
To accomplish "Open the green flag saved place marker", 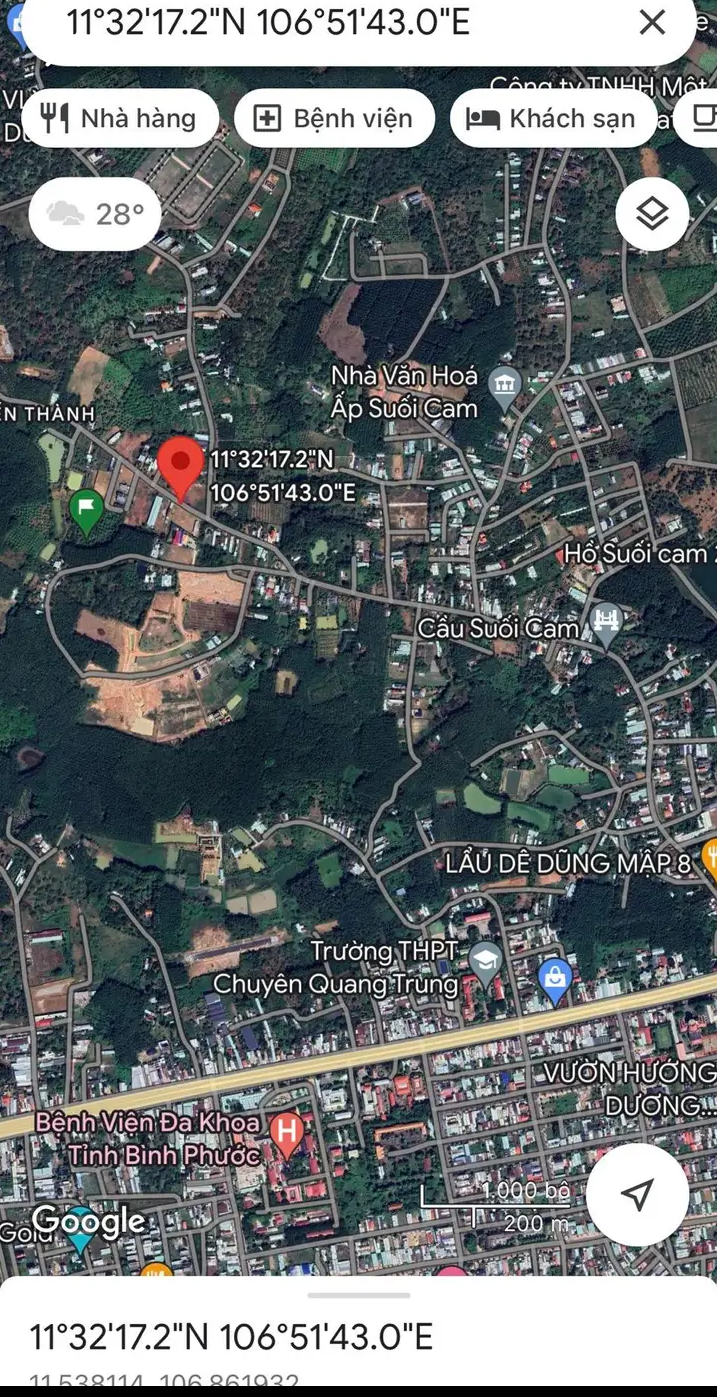I will pos(86,510).
